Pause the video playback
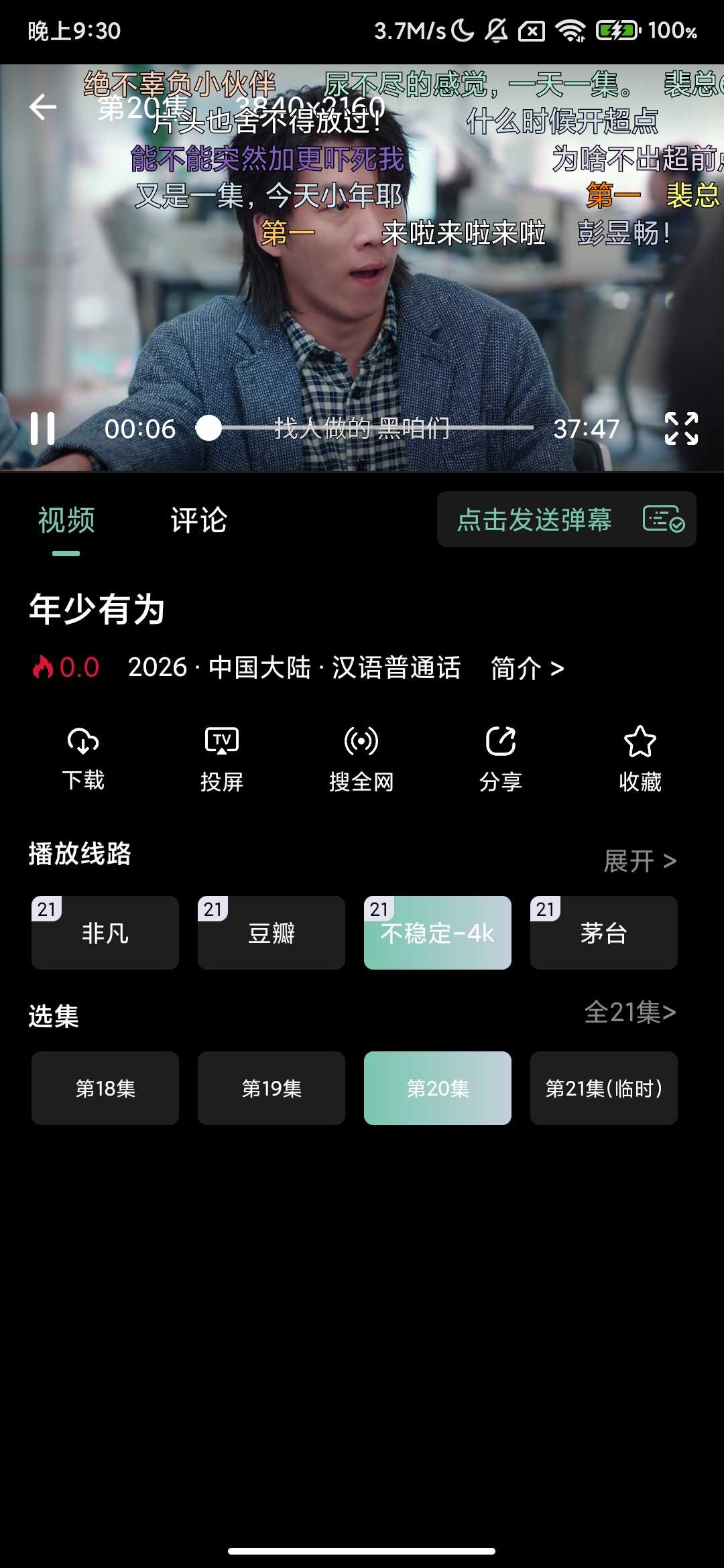 pyautogui.click(x=43, y=430)
